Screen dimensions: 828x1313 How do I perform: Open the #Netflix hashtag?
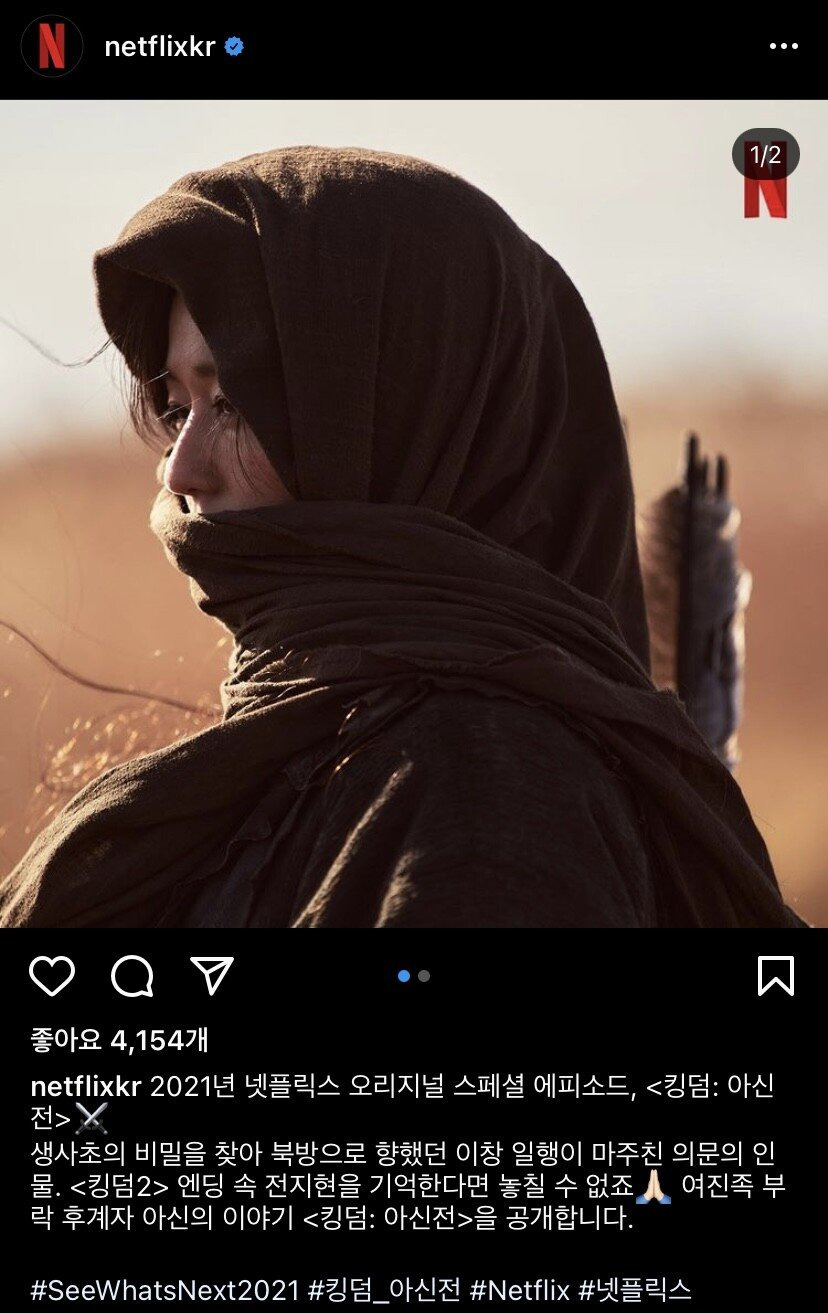click(x=519, y=1289)
